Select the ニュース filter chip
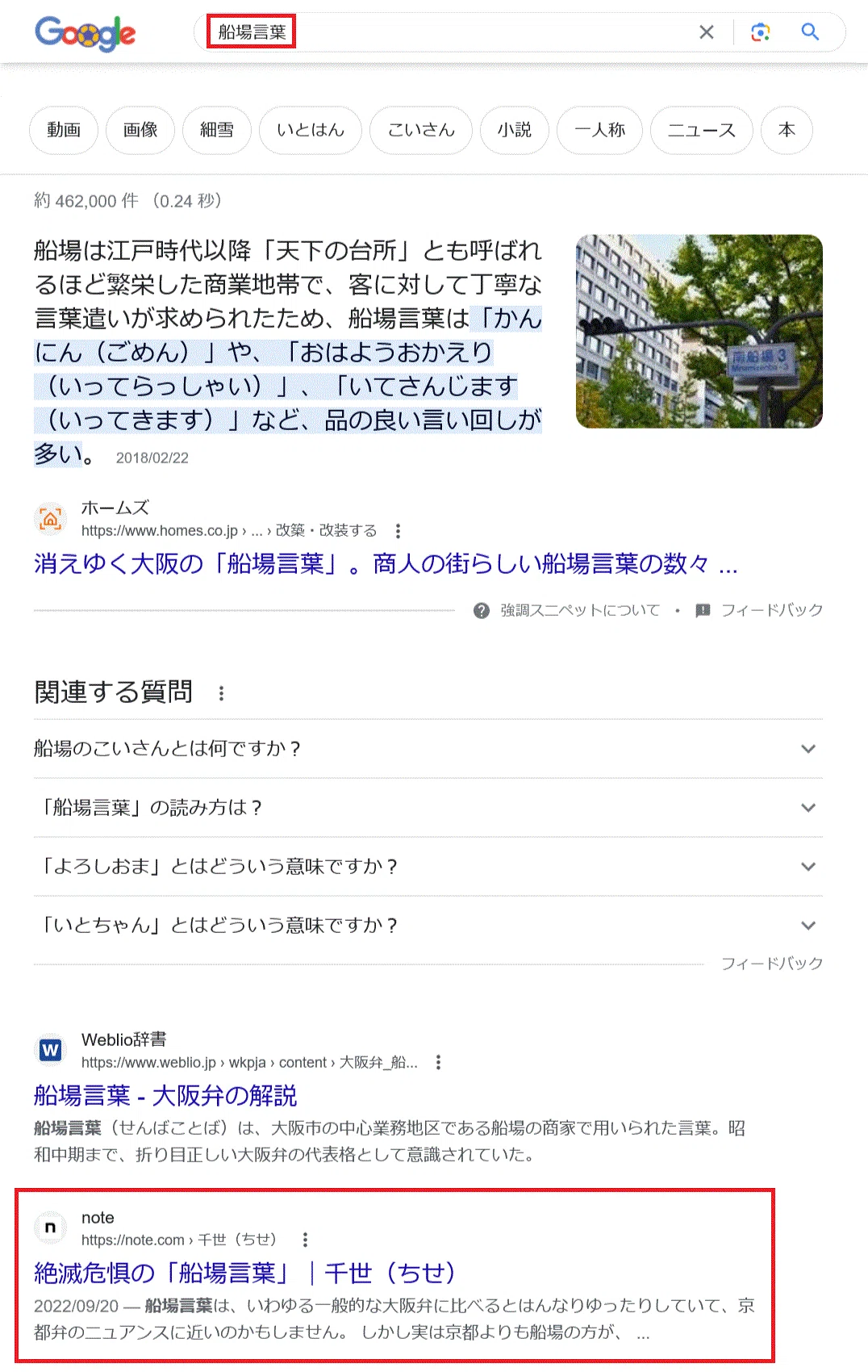 702,130
